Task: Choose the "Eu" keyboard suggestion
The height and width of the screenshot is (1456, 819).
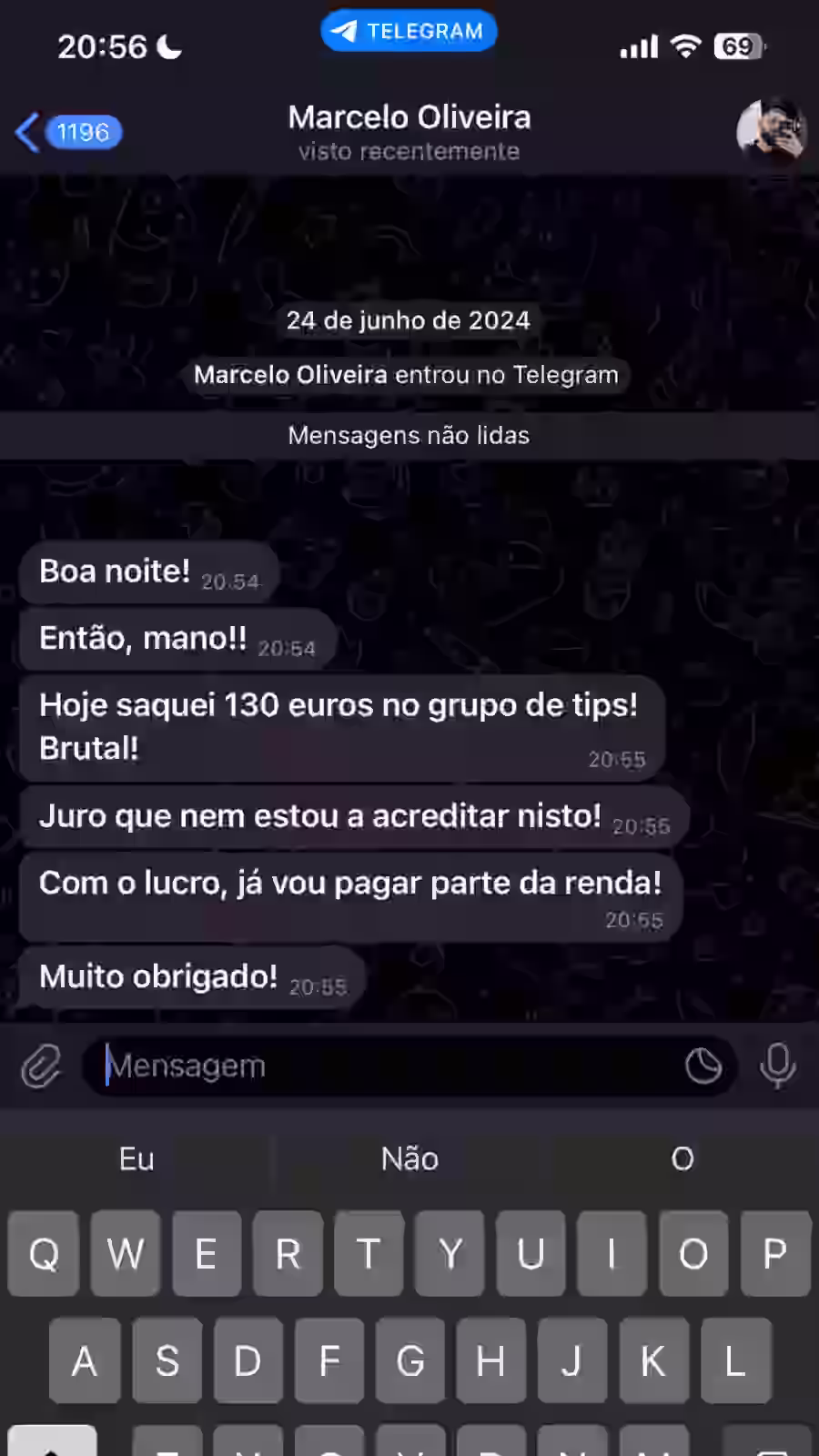Action: pos(136,1159)
